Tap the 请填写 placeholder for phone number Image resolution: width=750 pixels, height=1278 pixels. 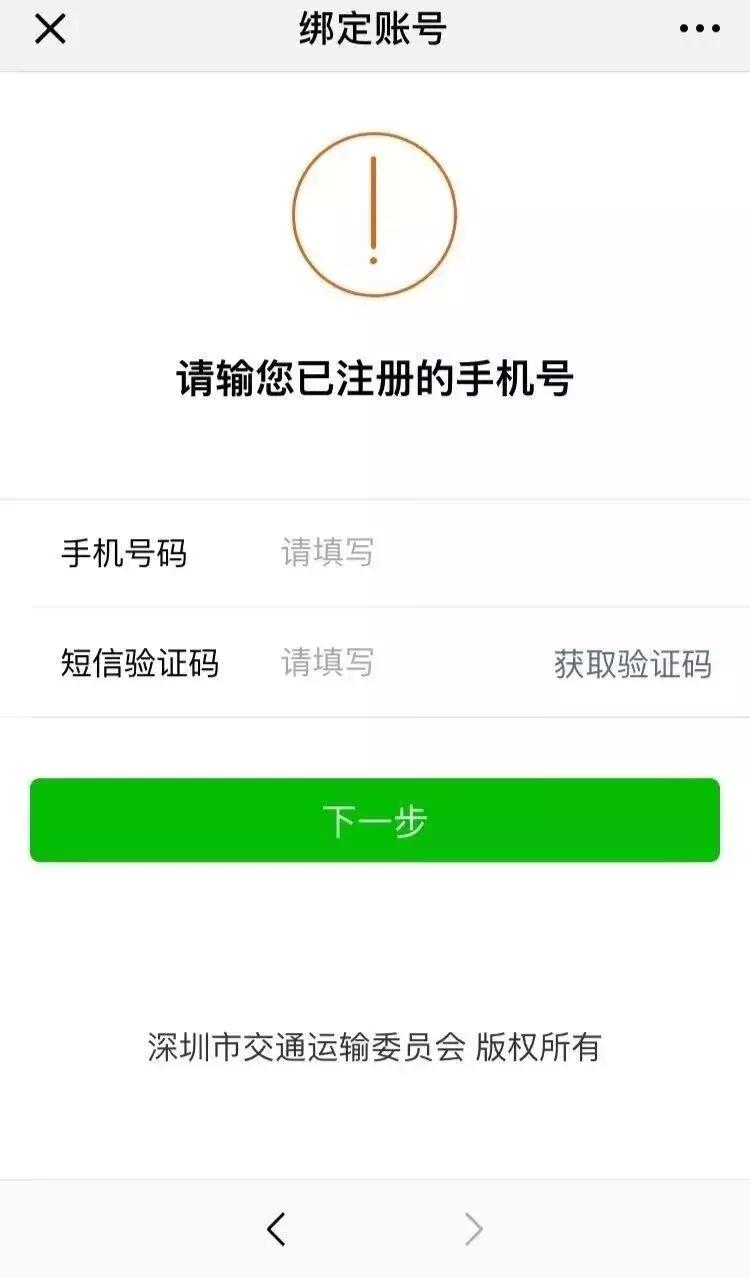(x=327, y=554)
